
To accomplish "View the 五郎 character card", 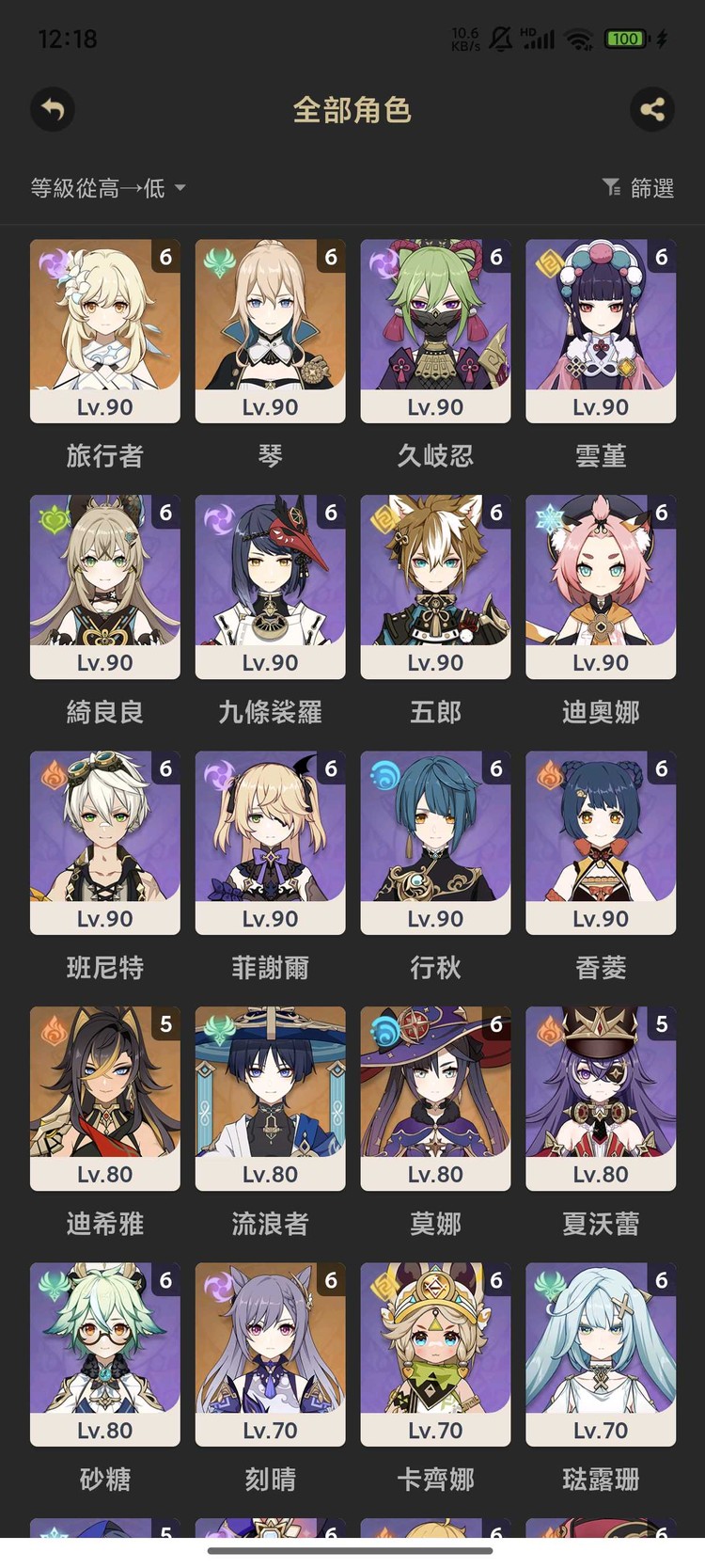I will (435, 586).
